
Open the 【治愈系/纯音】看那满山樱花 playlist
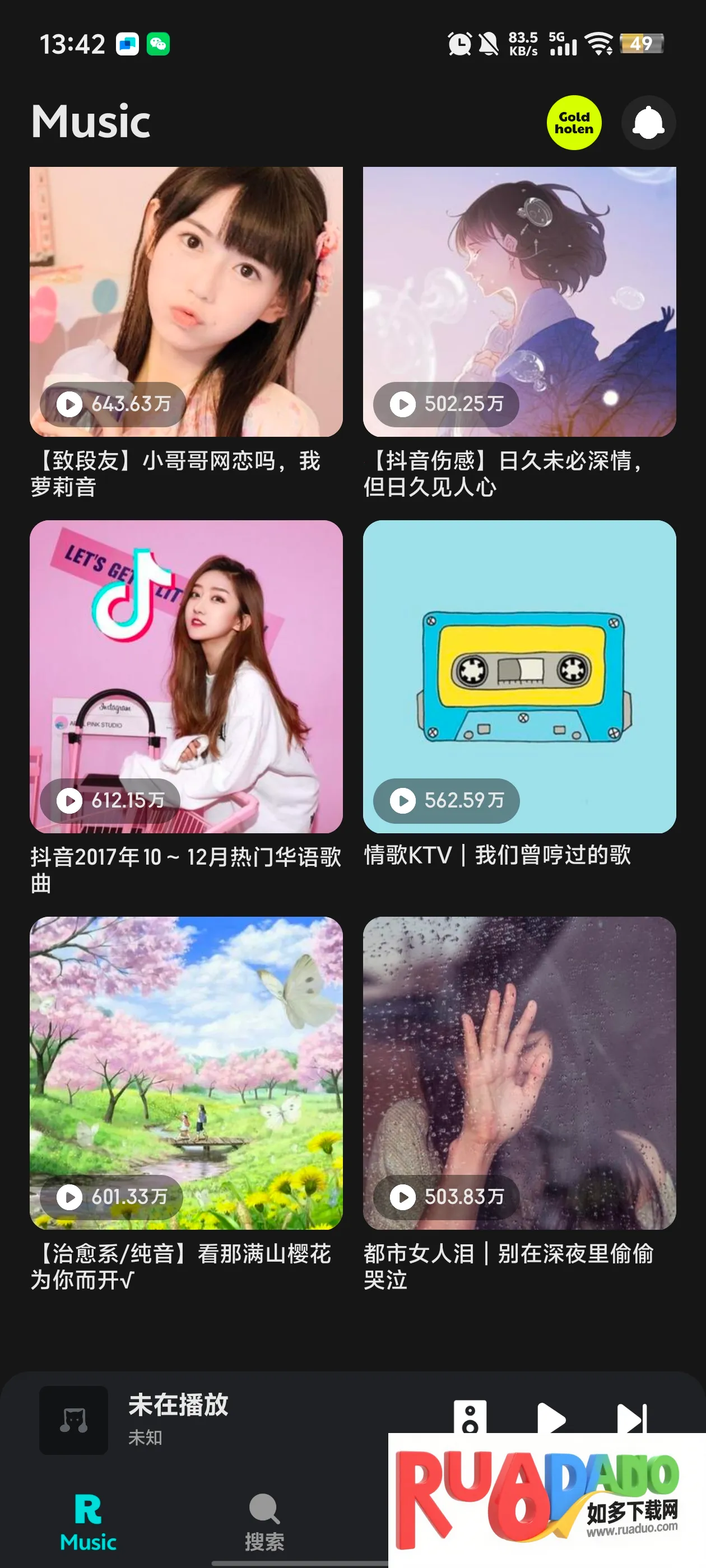pos(186,1072)
